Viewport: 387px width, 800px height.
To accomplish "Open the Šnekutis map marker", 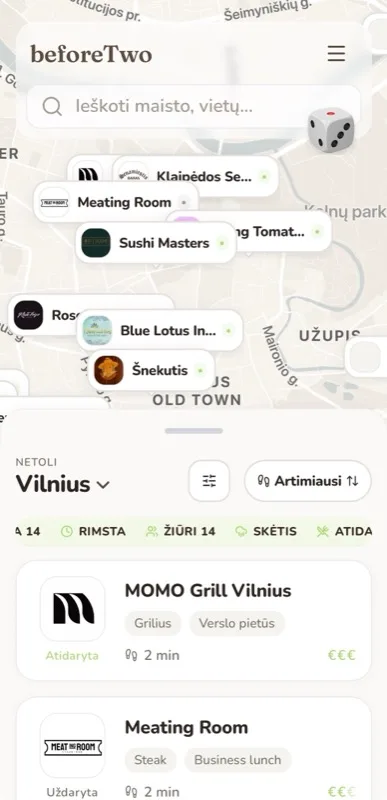I will [x=151, y=370].
